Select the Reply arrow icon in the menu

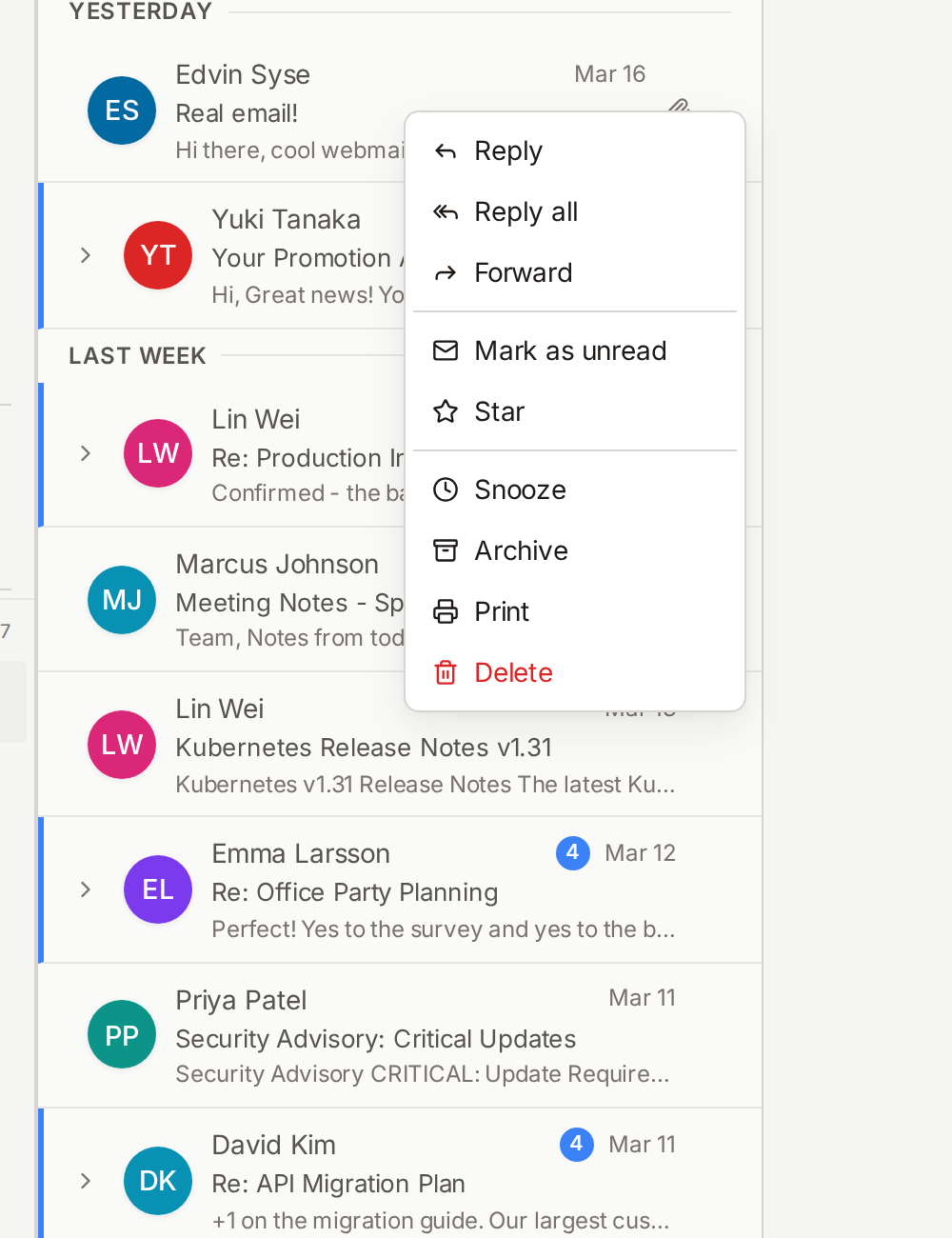tap(445, 150)
